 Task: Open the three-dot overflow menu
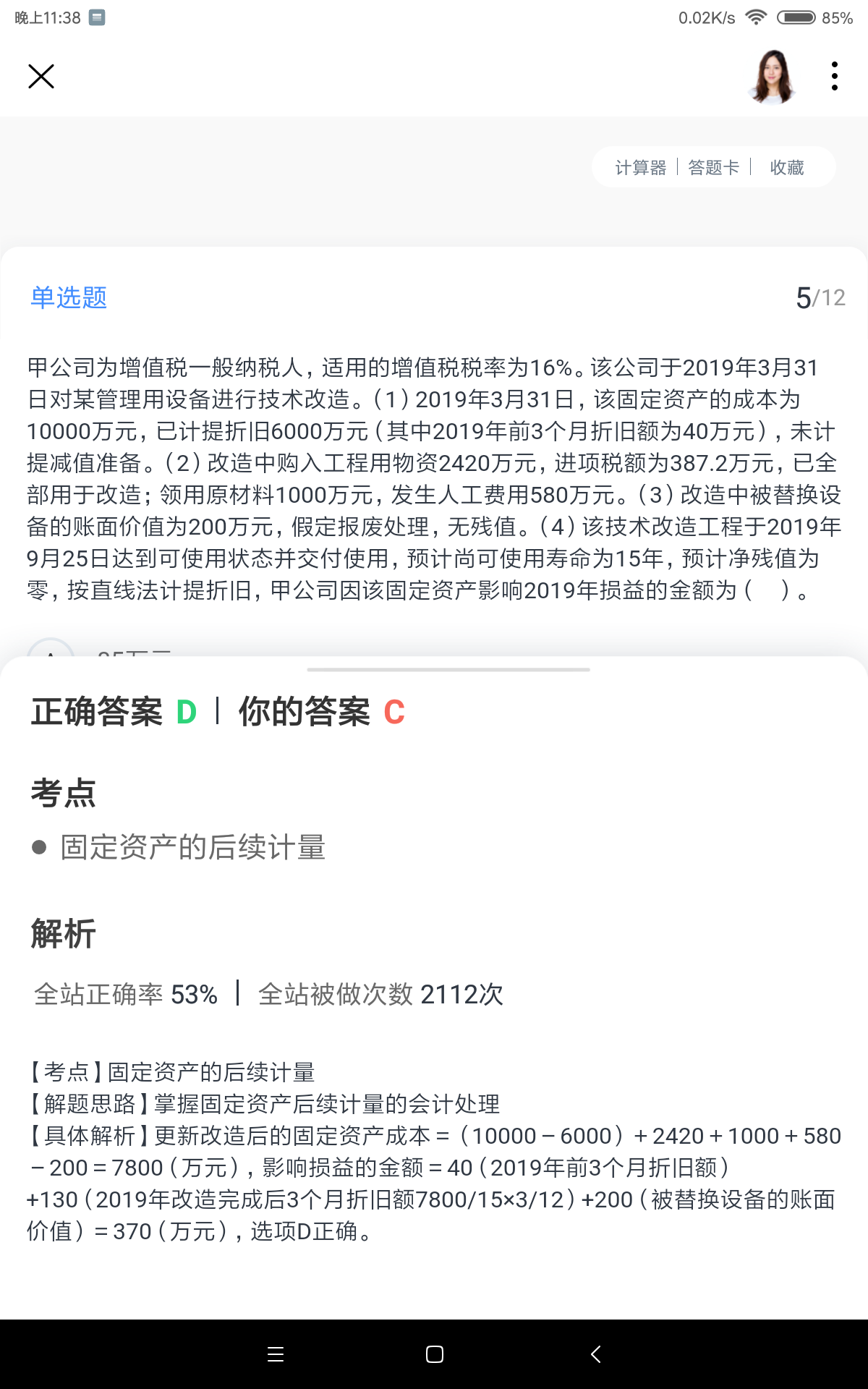835,76
